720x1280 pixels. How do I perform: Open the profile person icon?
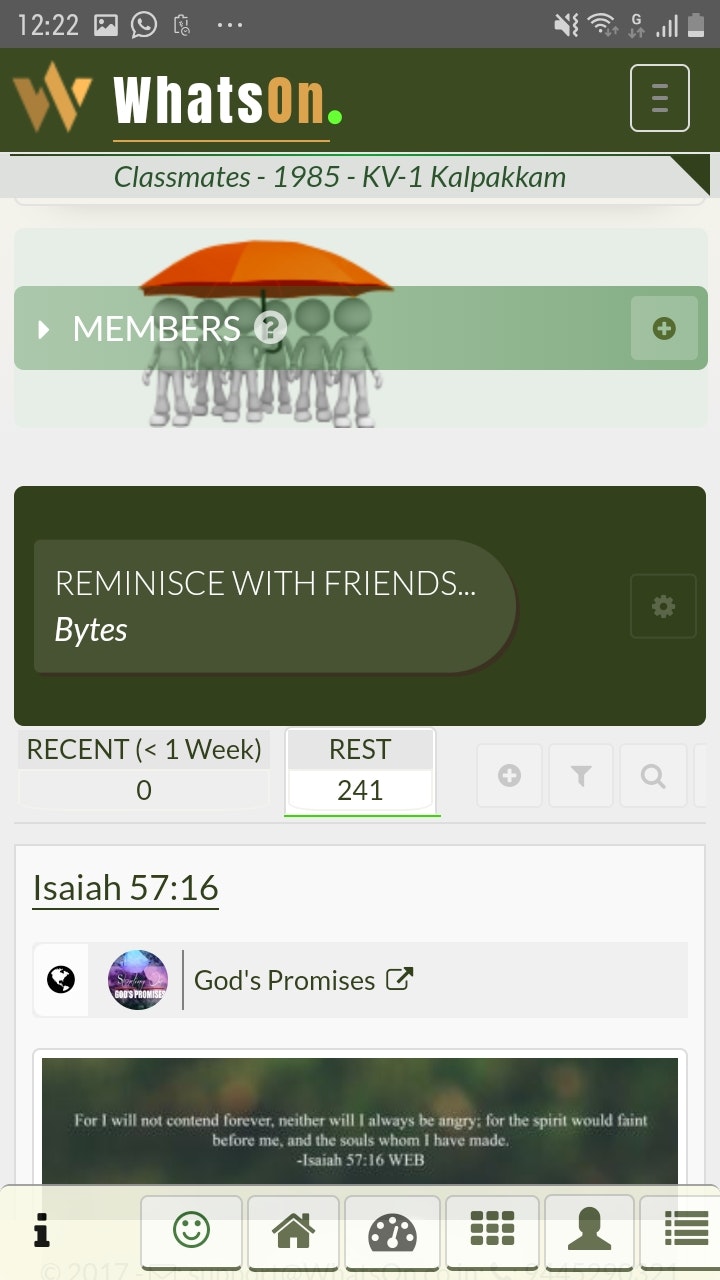tap(589, 1231)
